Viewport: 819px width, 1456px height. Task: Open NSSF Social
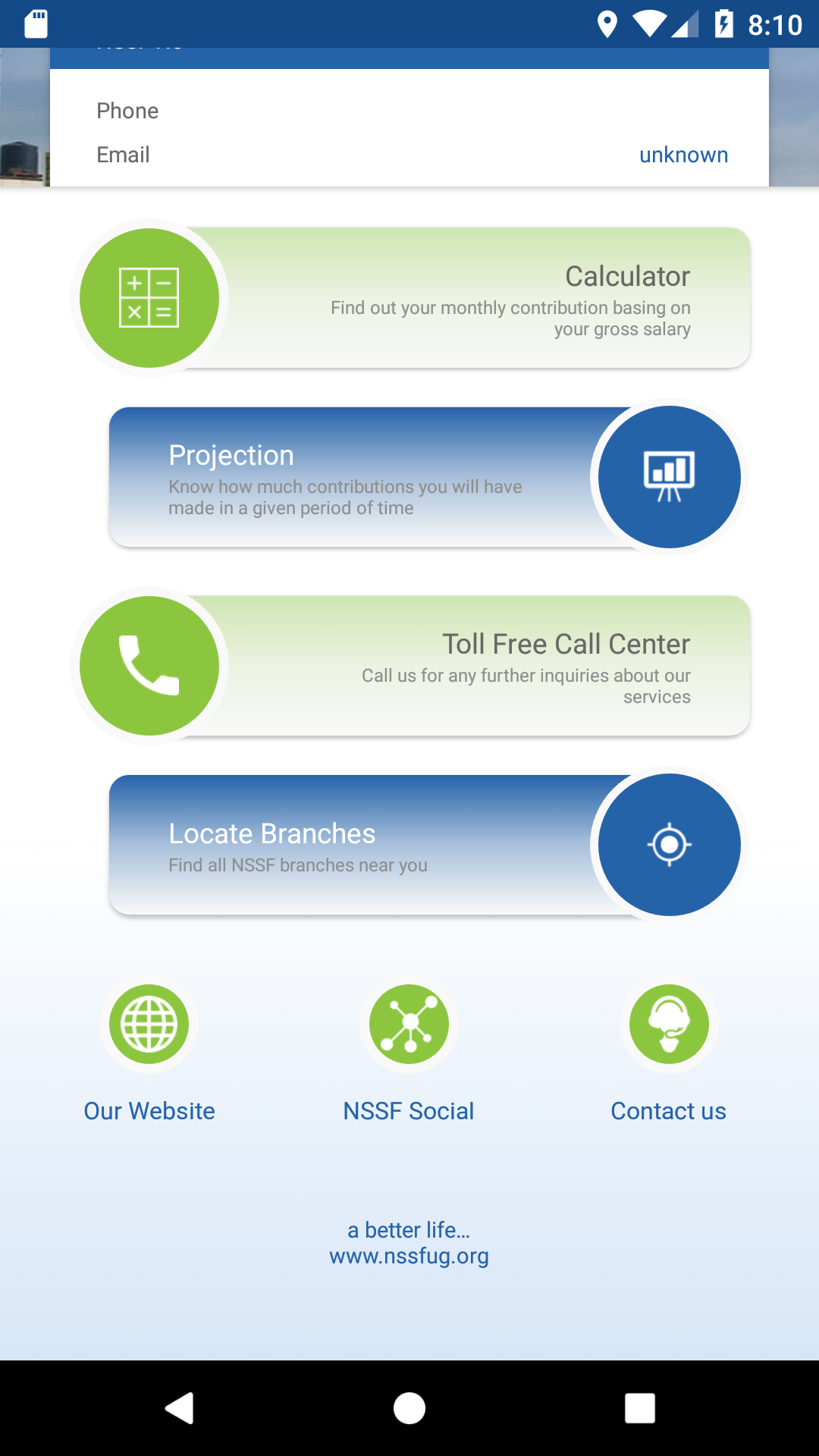pyautogui.click(x=409, y=1050)
